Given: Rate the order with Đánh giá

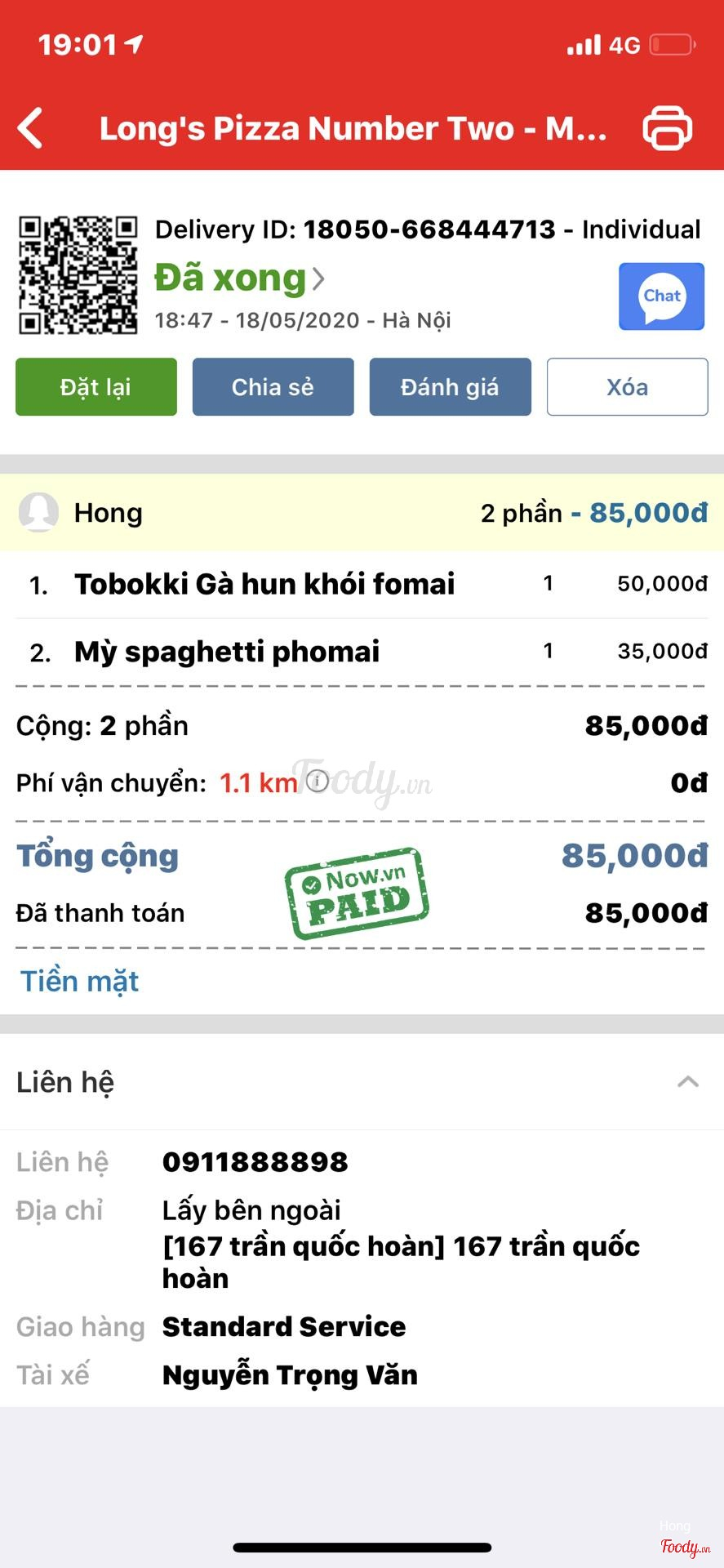Looking at the screenshot, I should tap(450, 387).
